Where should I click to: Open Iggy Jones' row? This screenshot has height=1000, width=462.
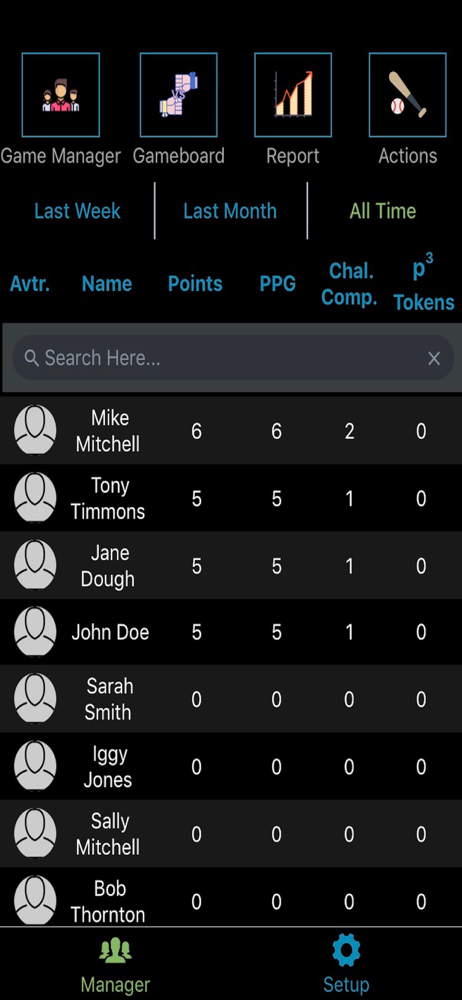231,767
